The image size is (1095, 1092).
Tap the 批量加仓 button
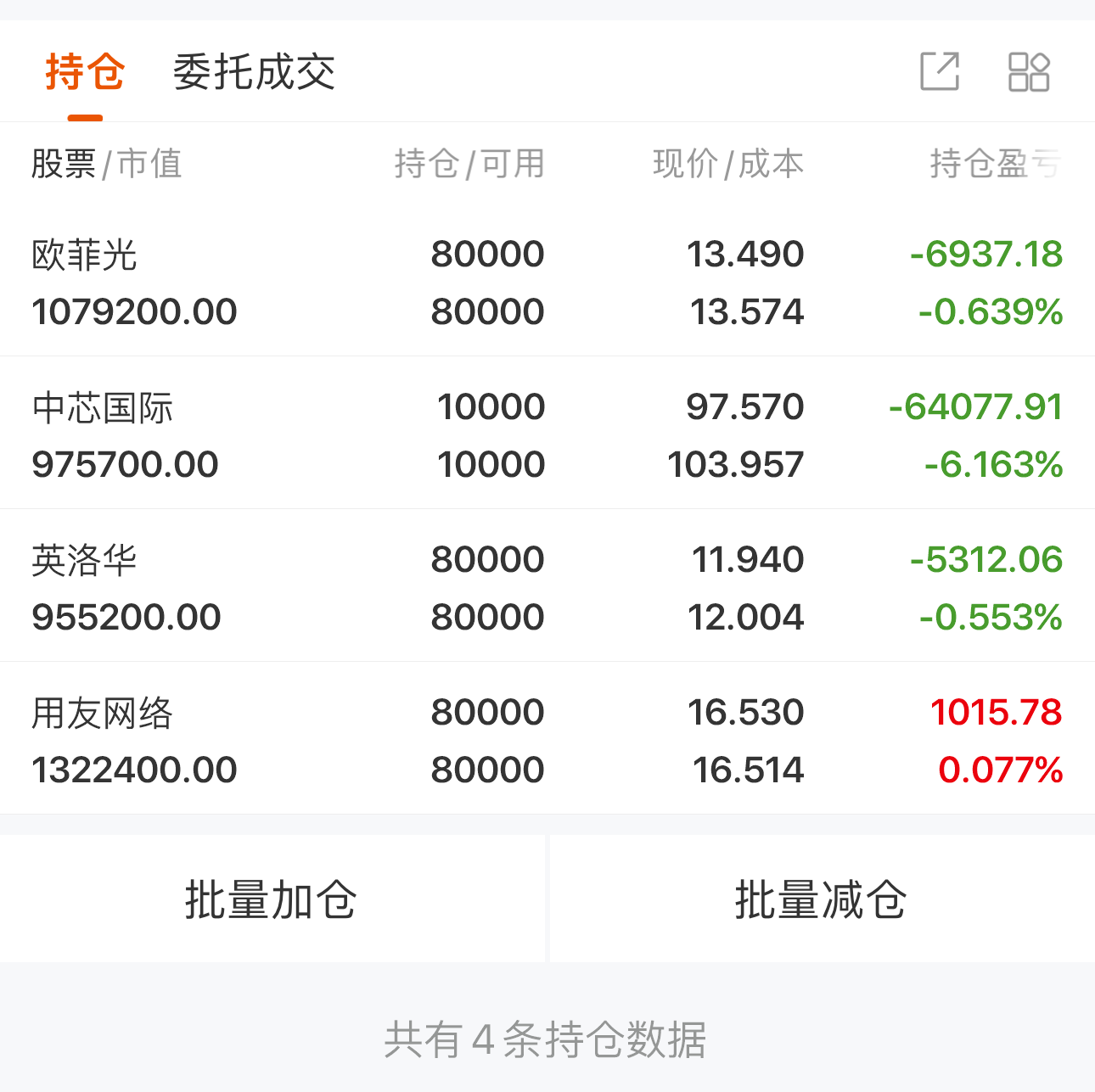click(x=272, y=899)
